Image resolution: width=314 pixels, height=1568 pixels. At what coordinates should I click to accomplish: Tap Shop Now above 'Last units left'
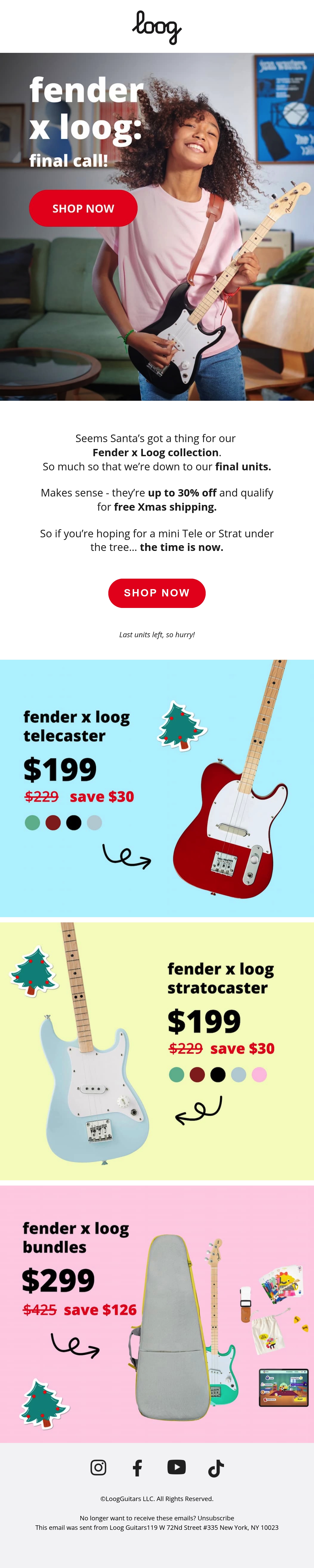[157, 593]
